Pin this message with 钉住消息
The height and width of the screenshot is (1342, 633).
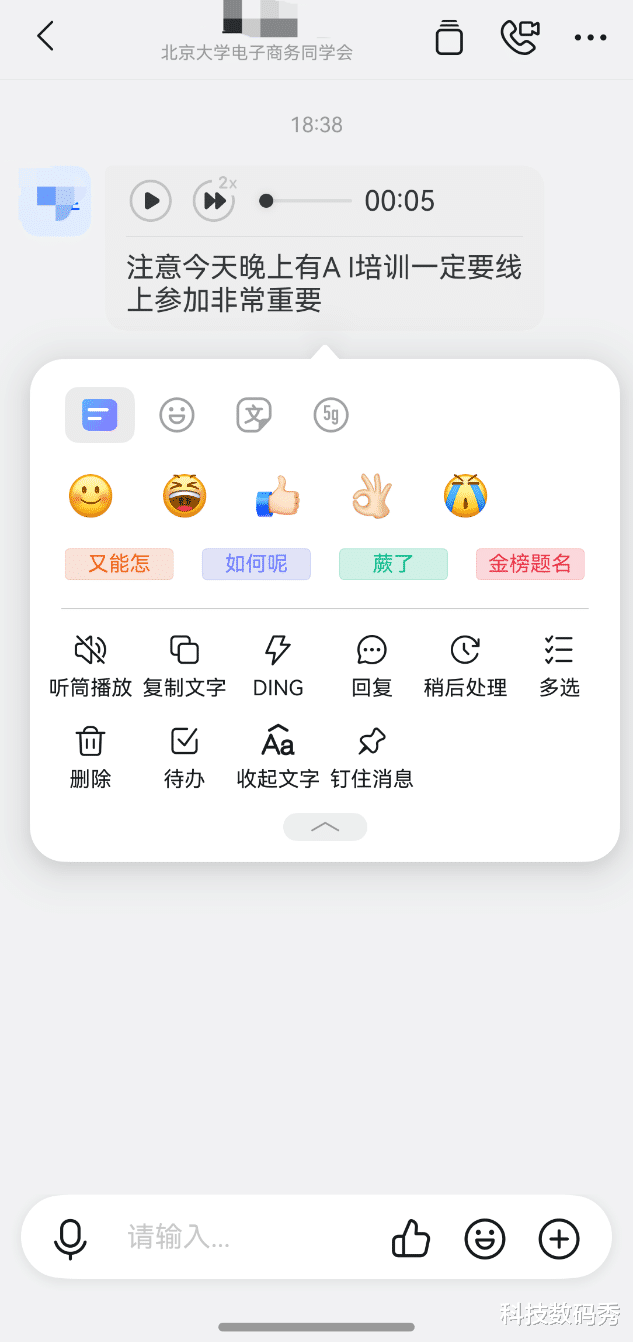pyautogui.click(x=372, y=758)
